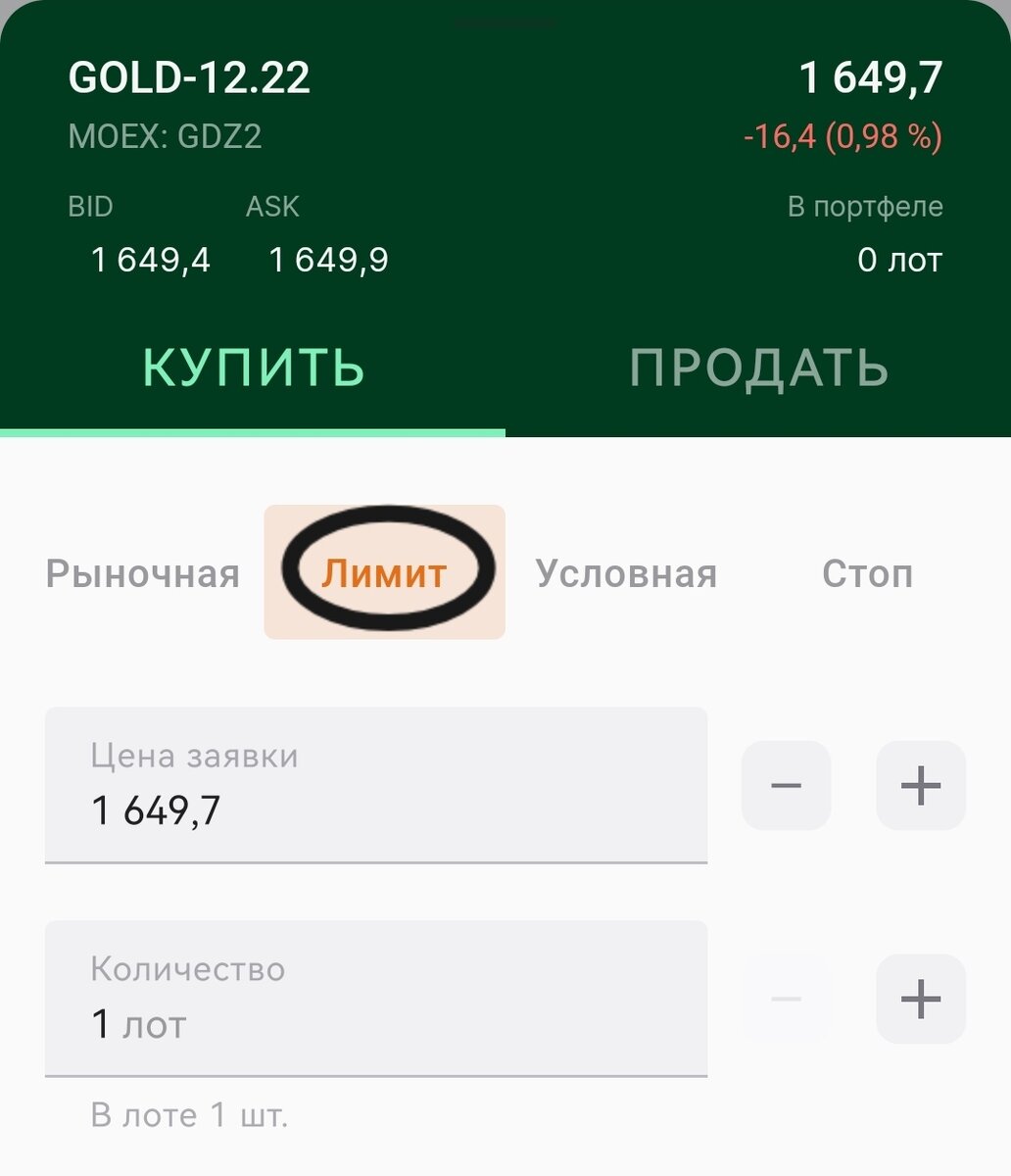Decrease the lot quantity with minus stepper

point(786,1000)
